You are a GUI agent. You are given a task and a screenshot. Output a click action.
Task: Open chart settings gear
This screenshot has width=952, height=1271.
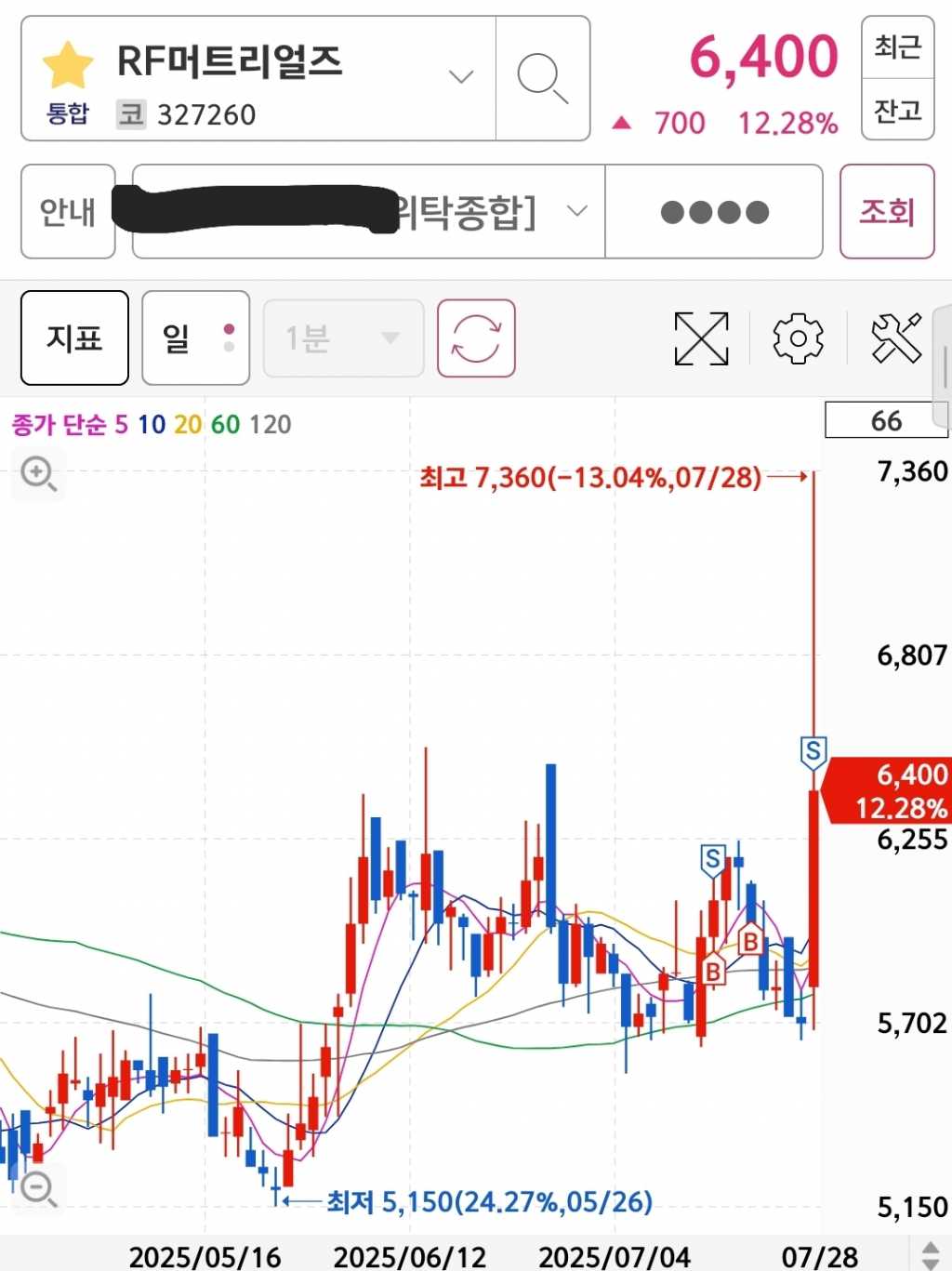(x=798, y=338)
